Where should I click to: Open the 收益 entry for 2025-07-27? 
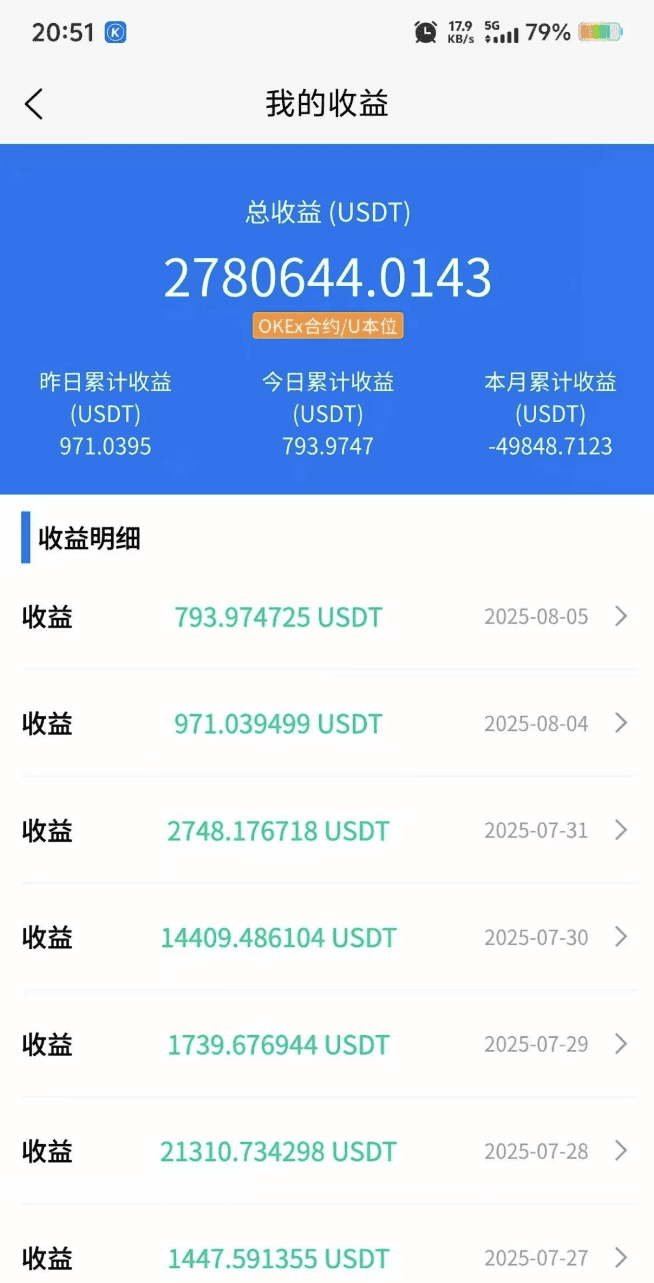[x=327, y=1258]
